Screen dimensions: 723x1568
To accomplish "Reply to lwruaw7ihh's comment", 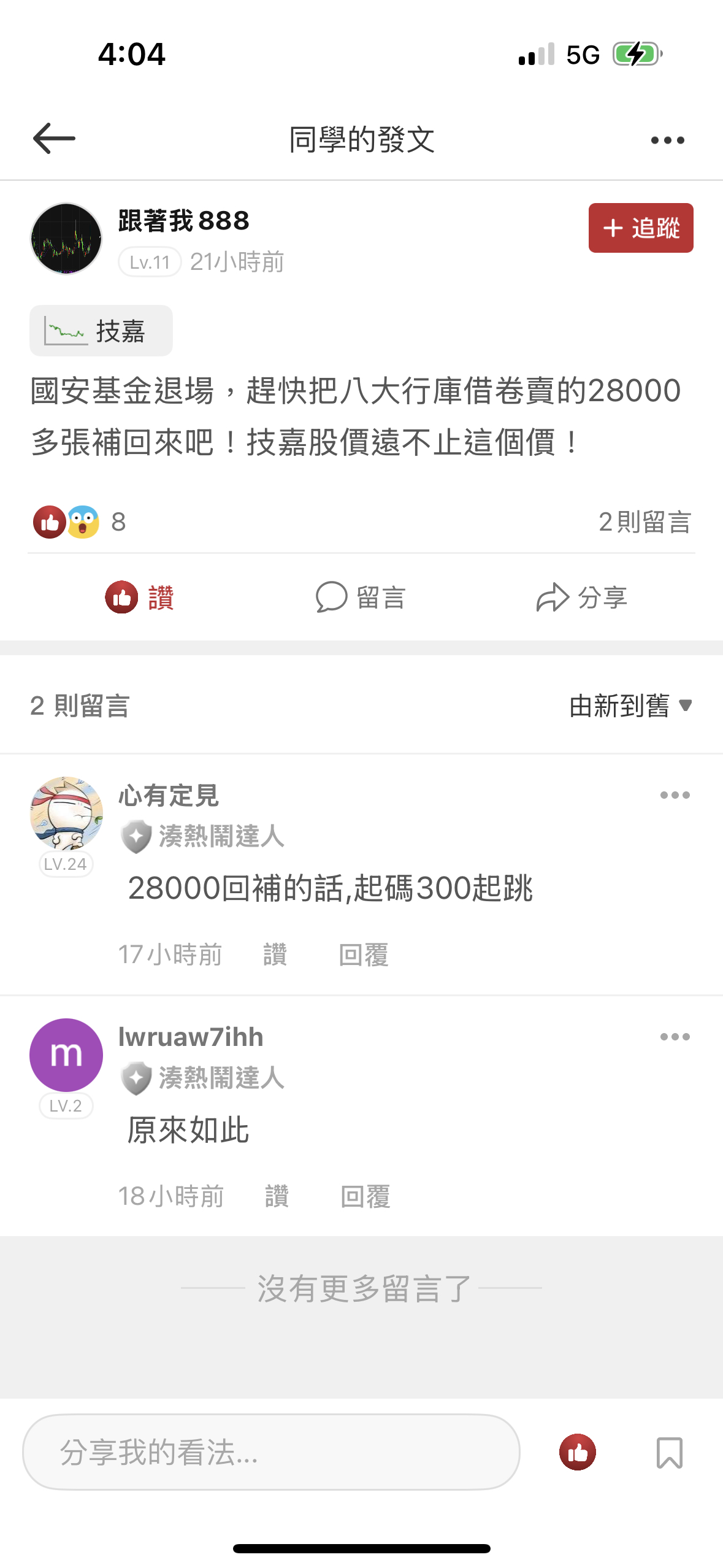I will tap(365, 1197).
